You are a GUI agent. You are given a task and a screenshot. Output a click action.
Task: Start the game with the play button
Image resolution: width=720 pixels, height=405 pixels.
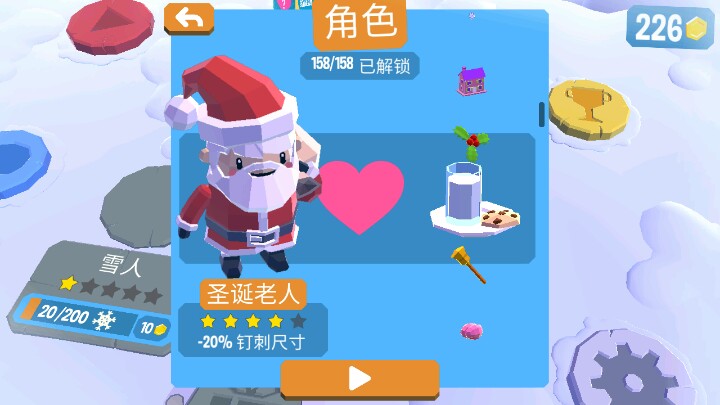pyautogui.click(x=359, y=378)
